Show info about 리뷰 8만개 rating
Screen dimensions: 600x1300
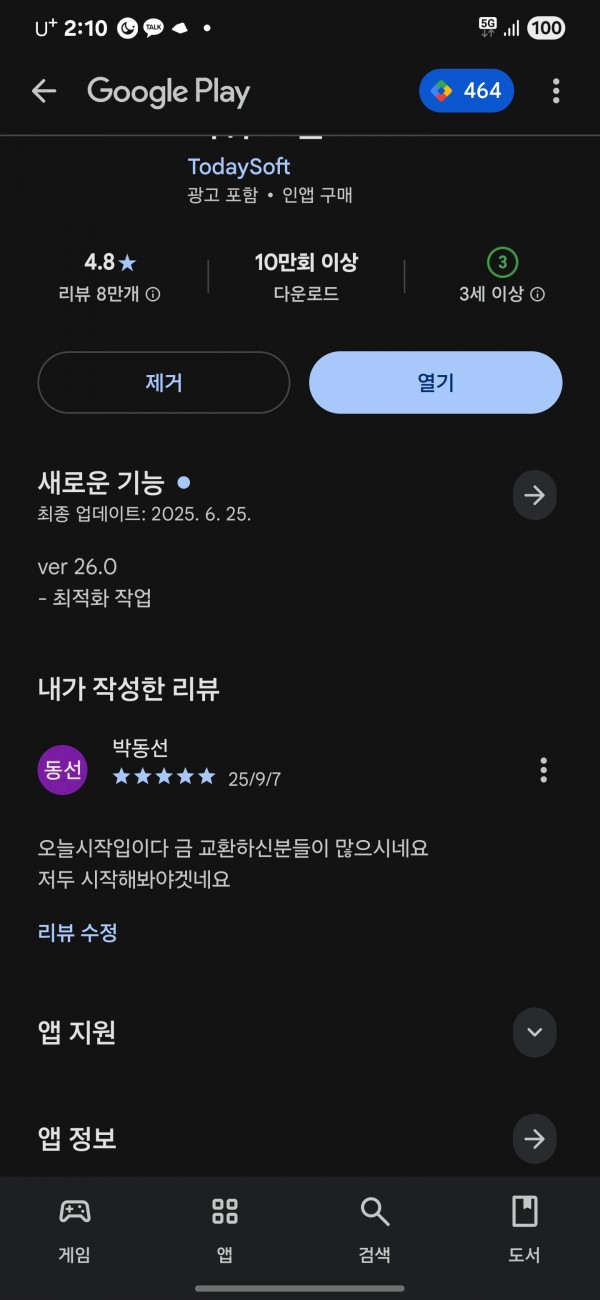153,295
